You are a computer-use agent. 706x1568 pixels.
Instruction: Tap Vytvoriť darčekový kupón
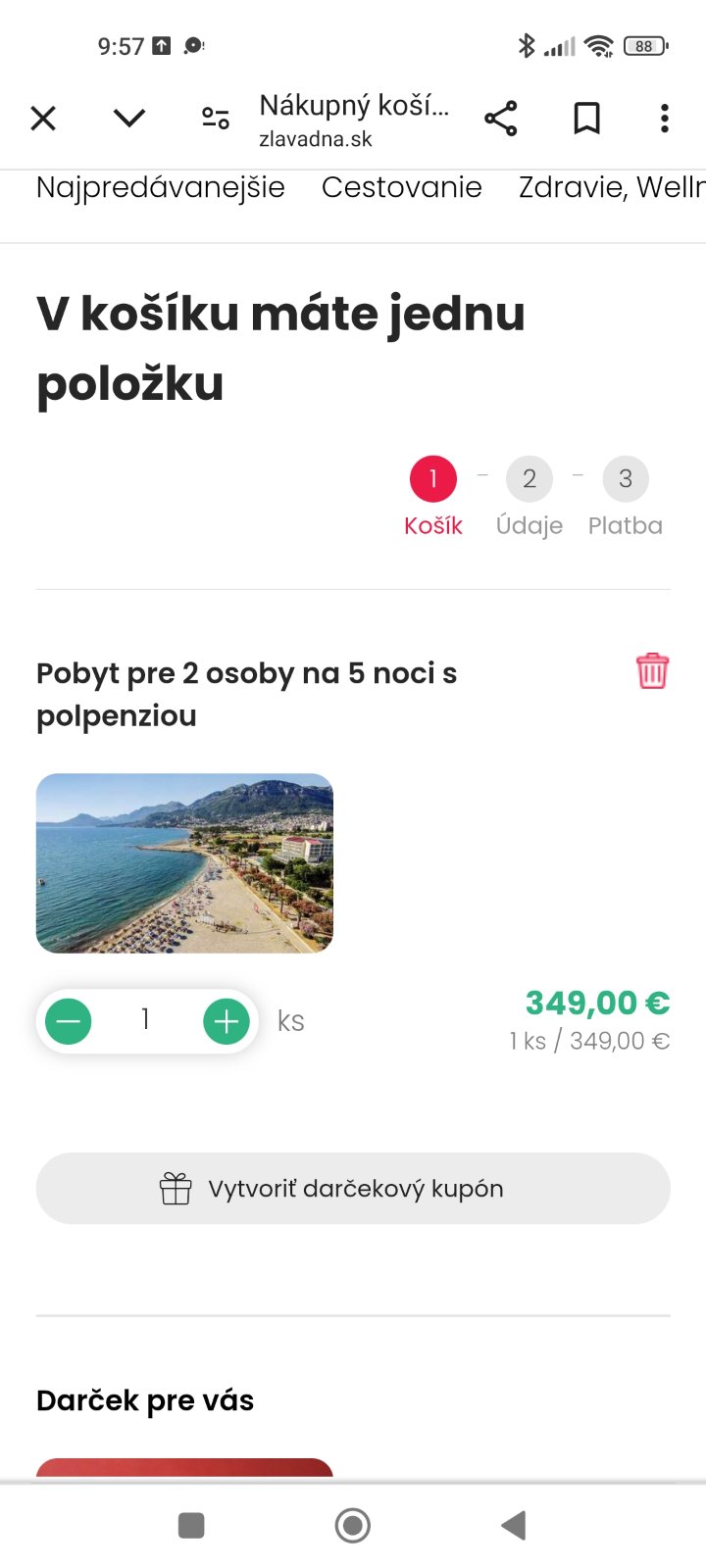coord(353,1189)
